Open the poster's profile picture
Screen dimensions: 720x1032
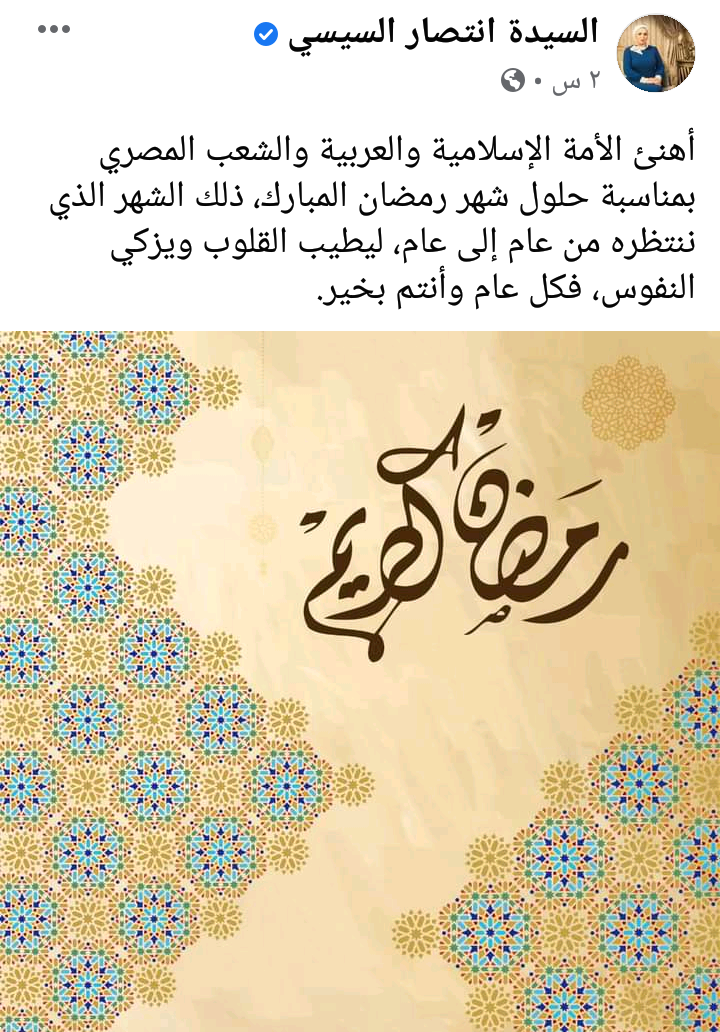tap(655, 53)
